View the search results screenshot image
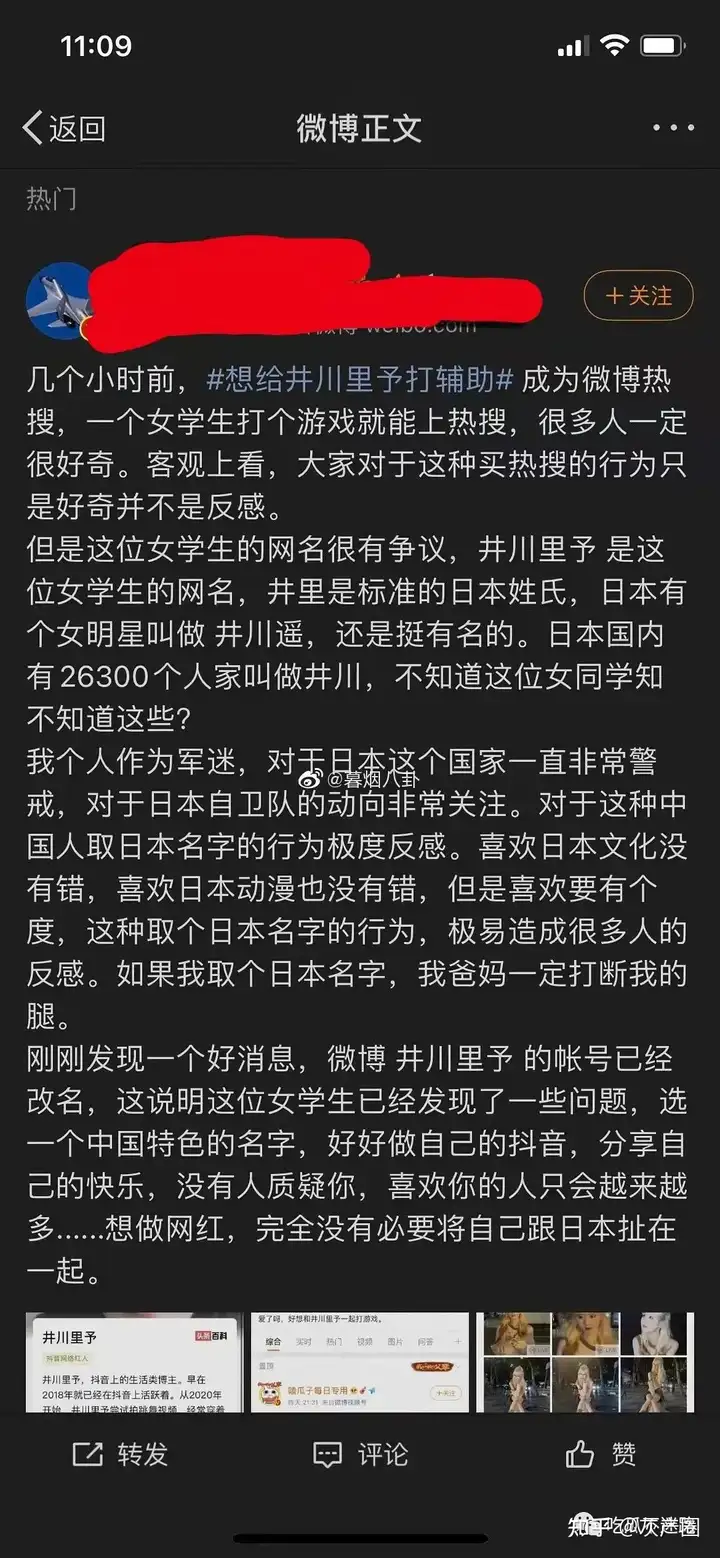This screenshot has width=720, height=1558. [359, 1362]
